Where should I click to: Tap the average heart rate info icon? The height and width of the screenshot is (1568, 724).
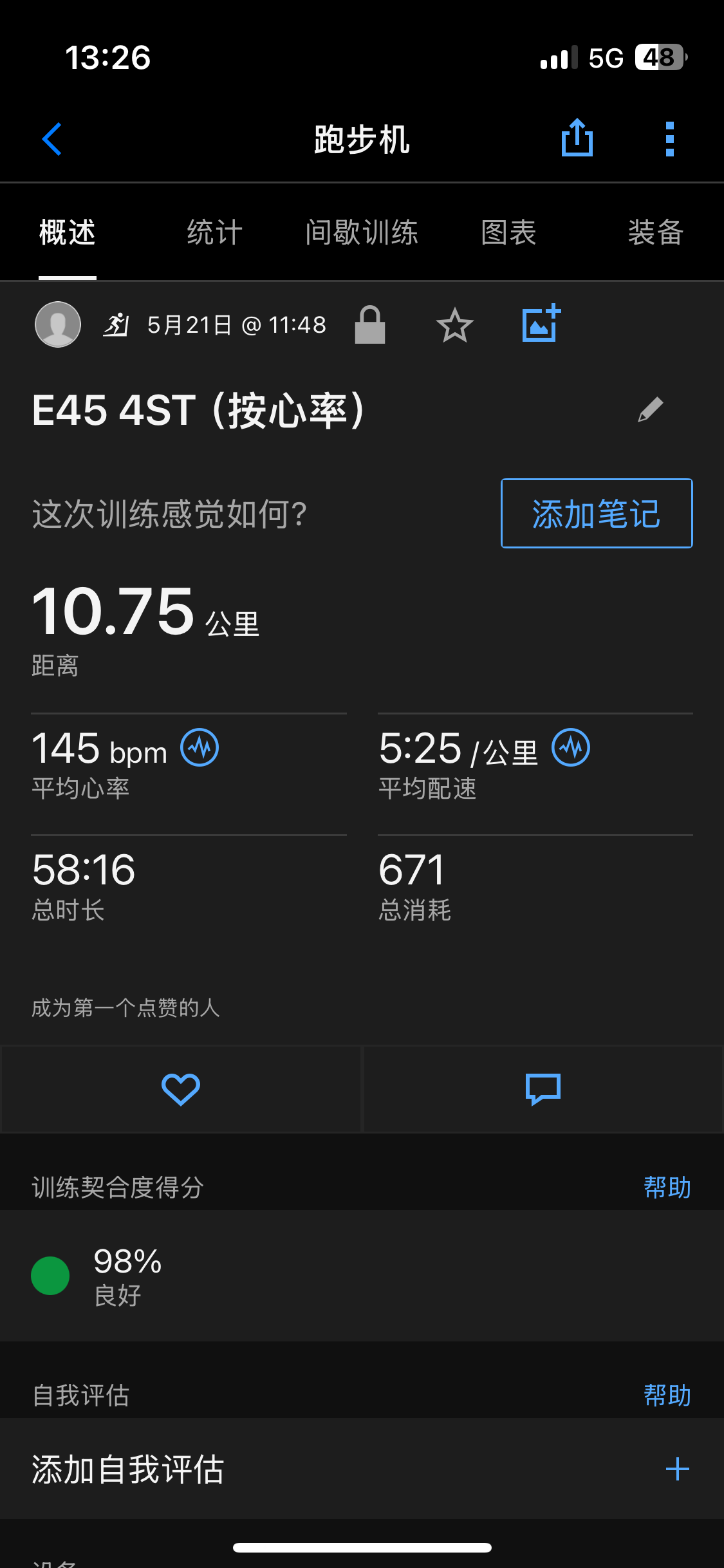pyautogui.click(x=200, y=747)
